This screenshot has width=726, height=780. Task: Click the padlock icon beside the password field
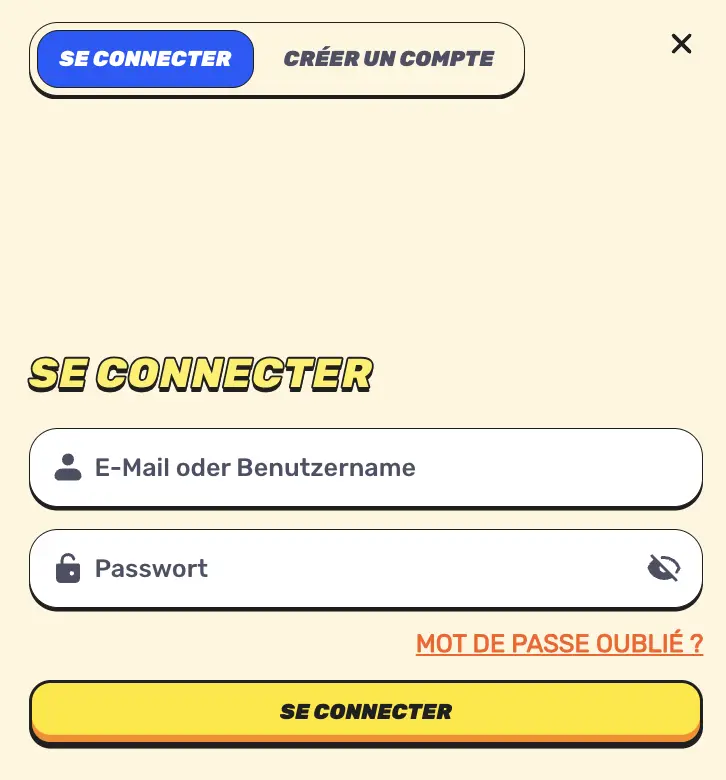67,568
